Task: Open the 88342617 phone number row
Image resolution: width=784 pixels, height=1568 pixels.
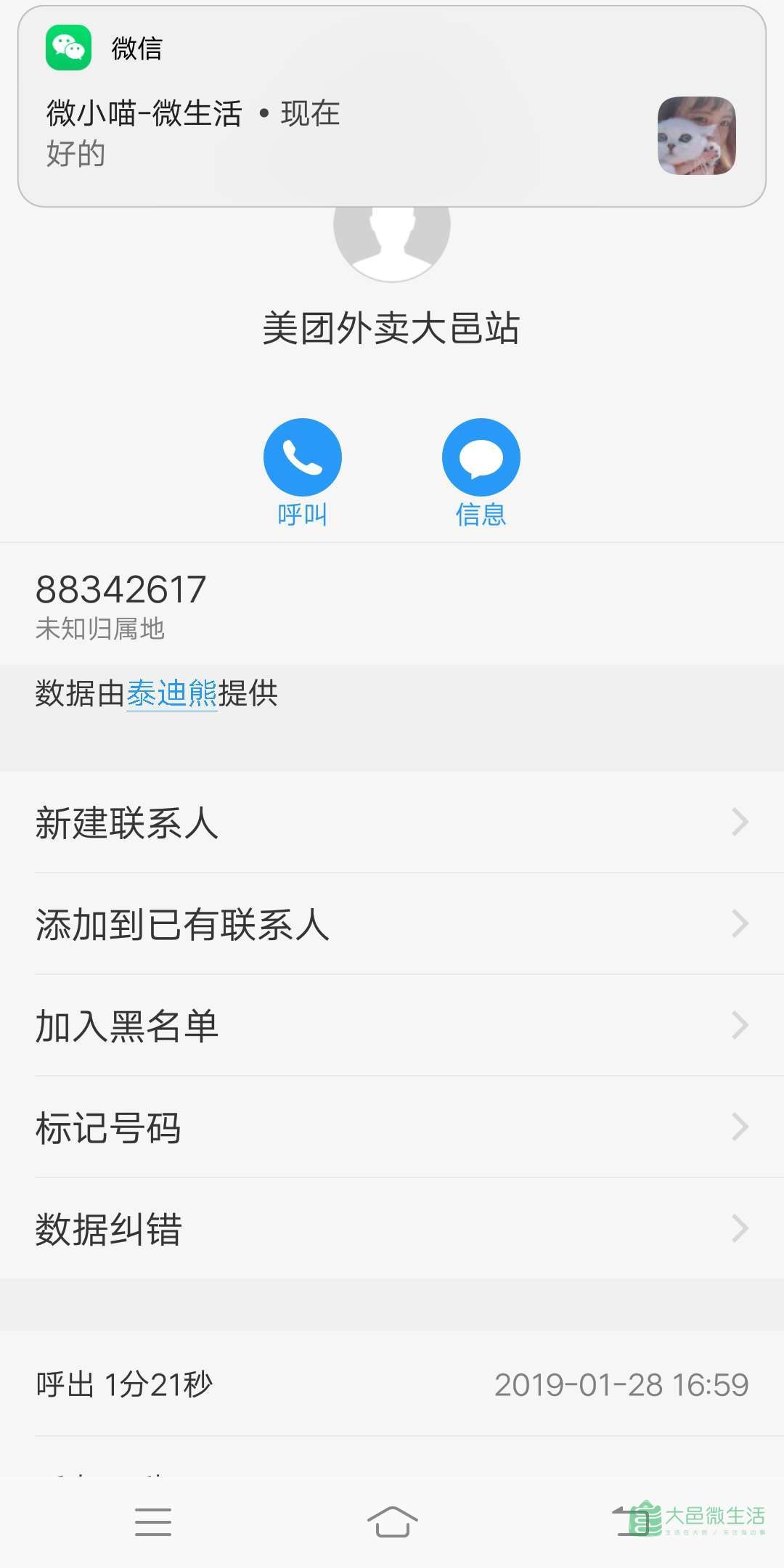Action: 392,604
